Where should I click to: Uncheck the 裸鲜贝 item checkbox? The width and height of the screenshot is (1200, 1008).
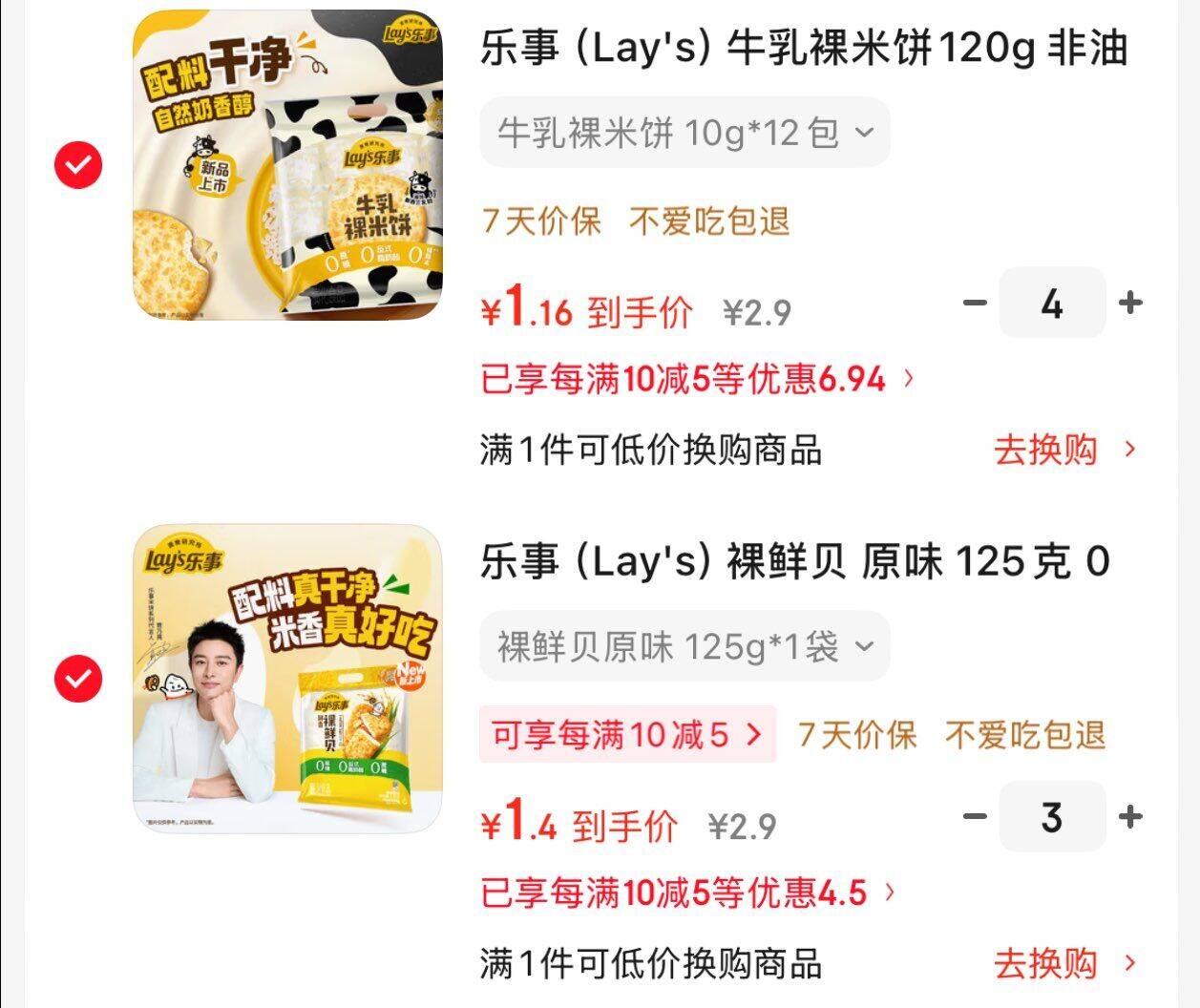tap(78, 679)
